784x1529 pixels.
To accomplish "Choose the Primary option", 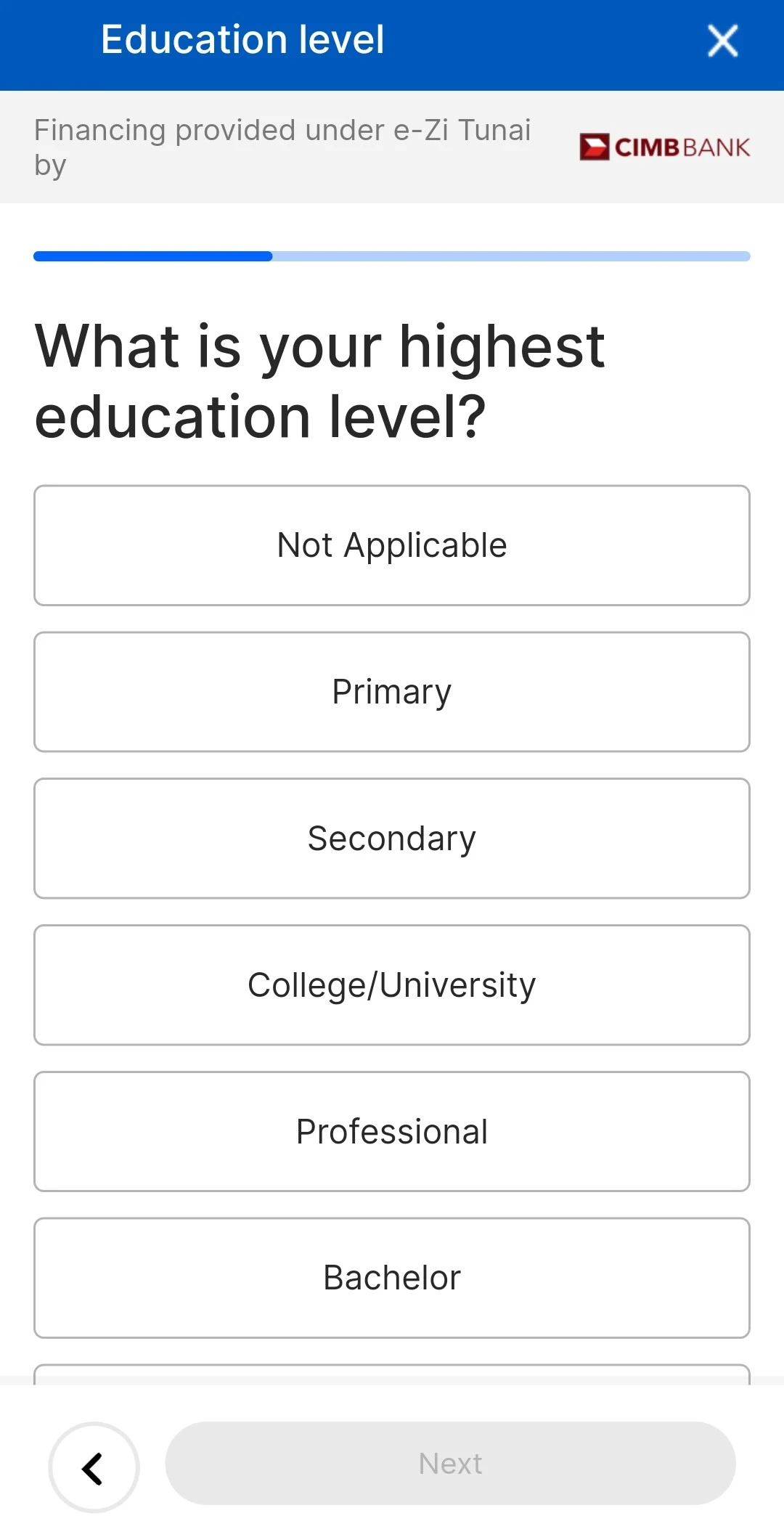I will (392, 692).
